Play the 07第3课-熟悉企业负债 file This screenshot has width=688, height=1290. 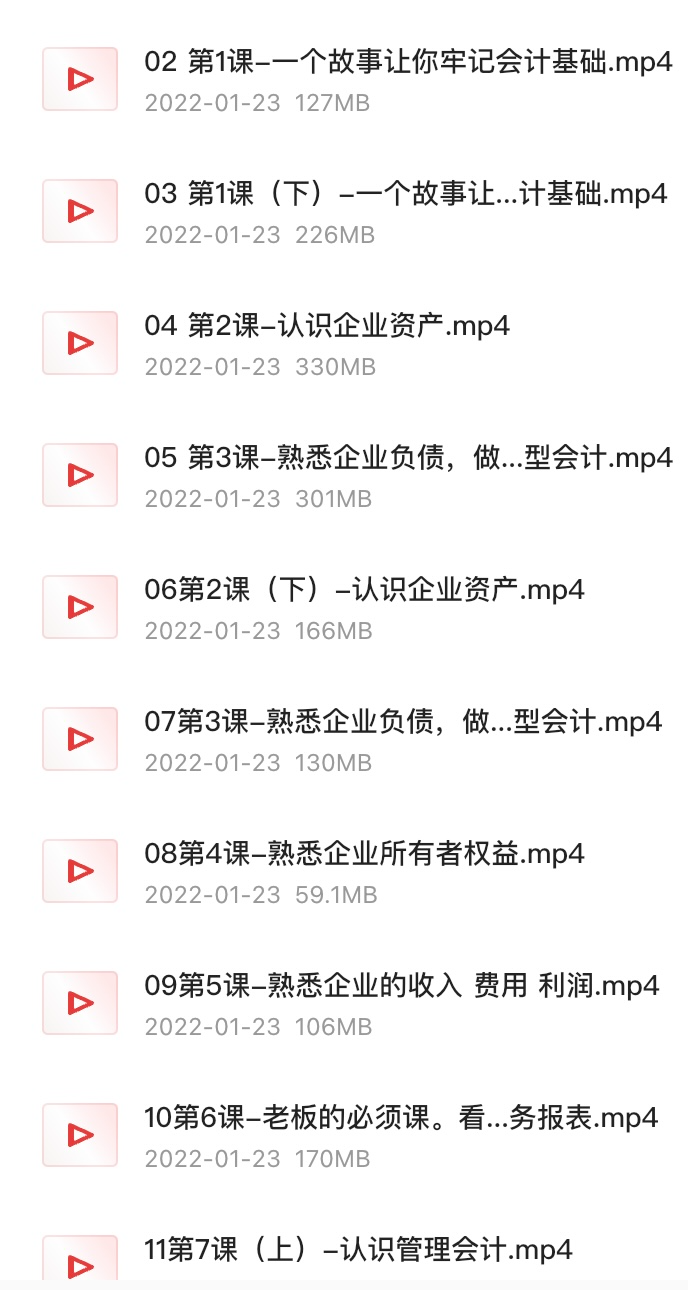tap(403, 722)
